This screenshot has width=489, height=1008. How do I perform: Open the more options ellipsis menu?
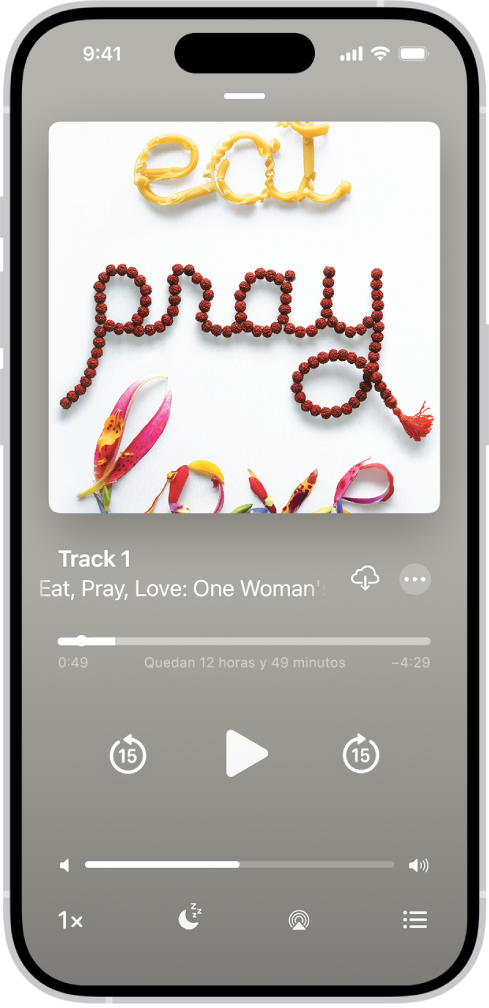coord(415,579)
